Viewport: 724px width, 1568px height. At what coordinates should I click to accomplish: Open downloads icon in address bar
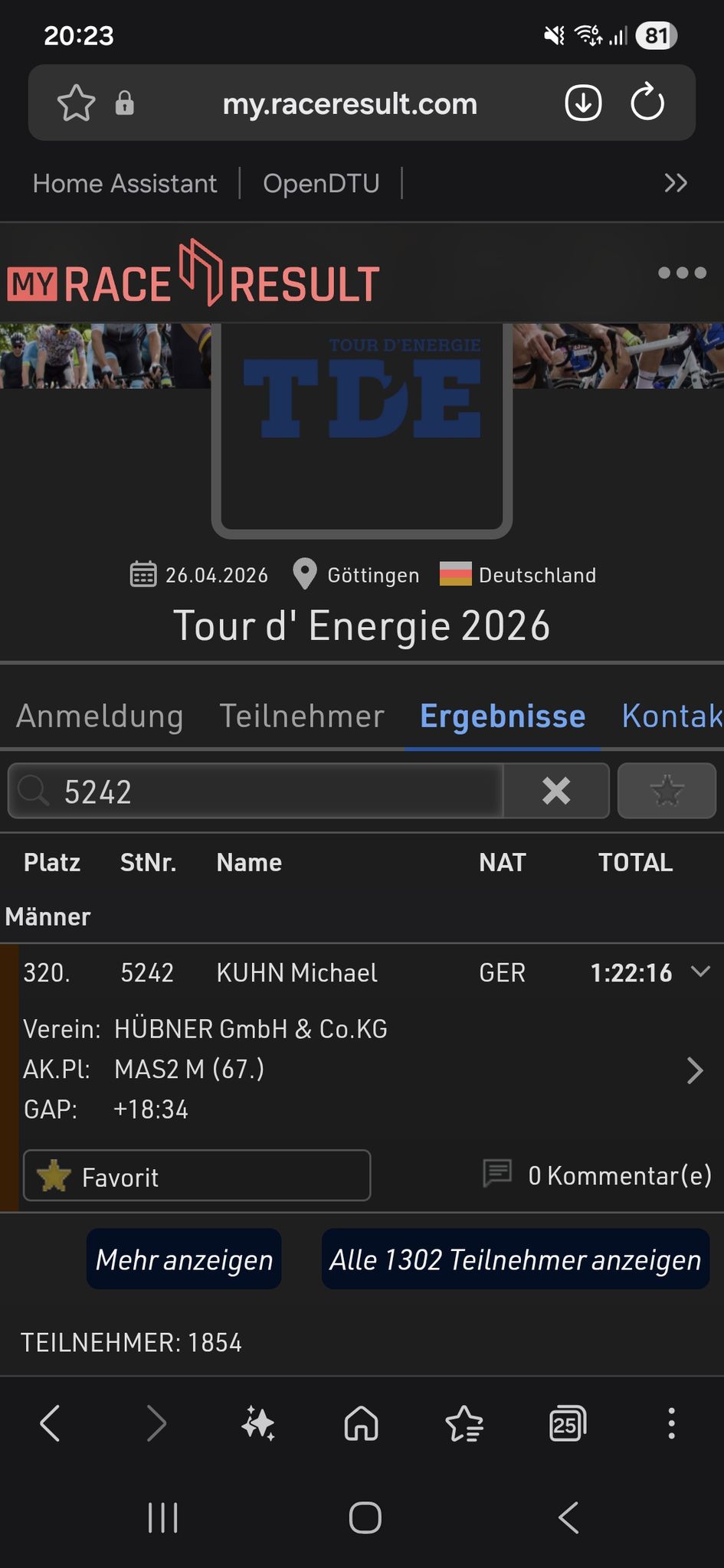583,103
